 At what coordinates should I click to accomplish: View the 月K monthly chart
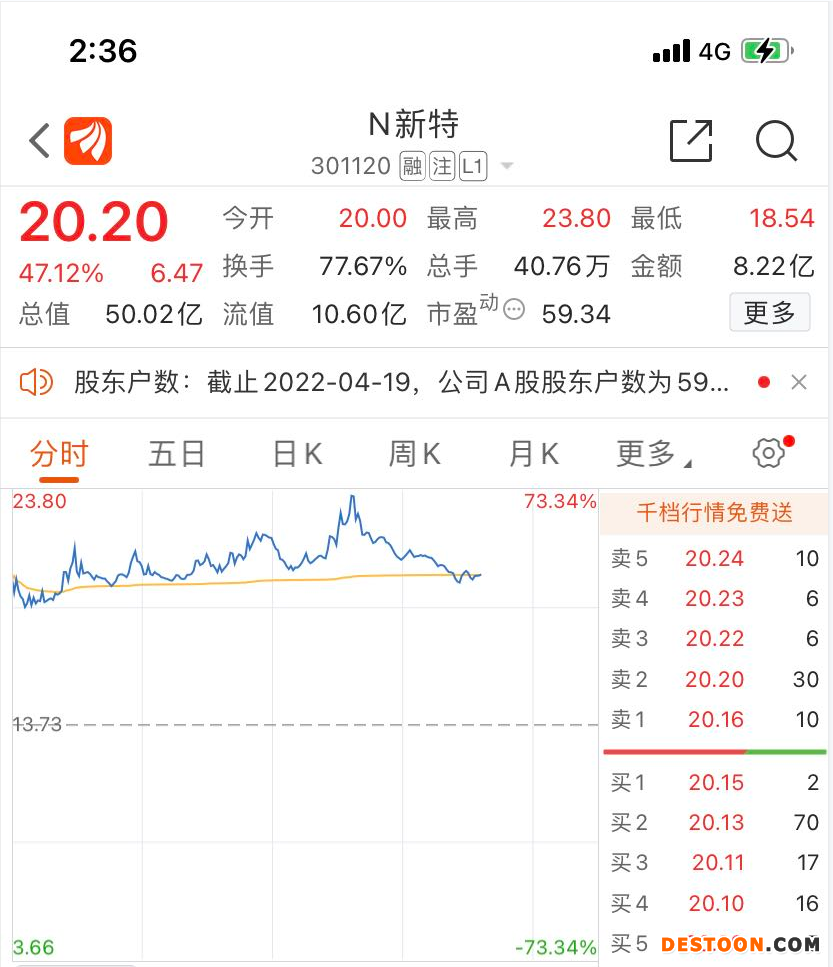coord(533,454)
